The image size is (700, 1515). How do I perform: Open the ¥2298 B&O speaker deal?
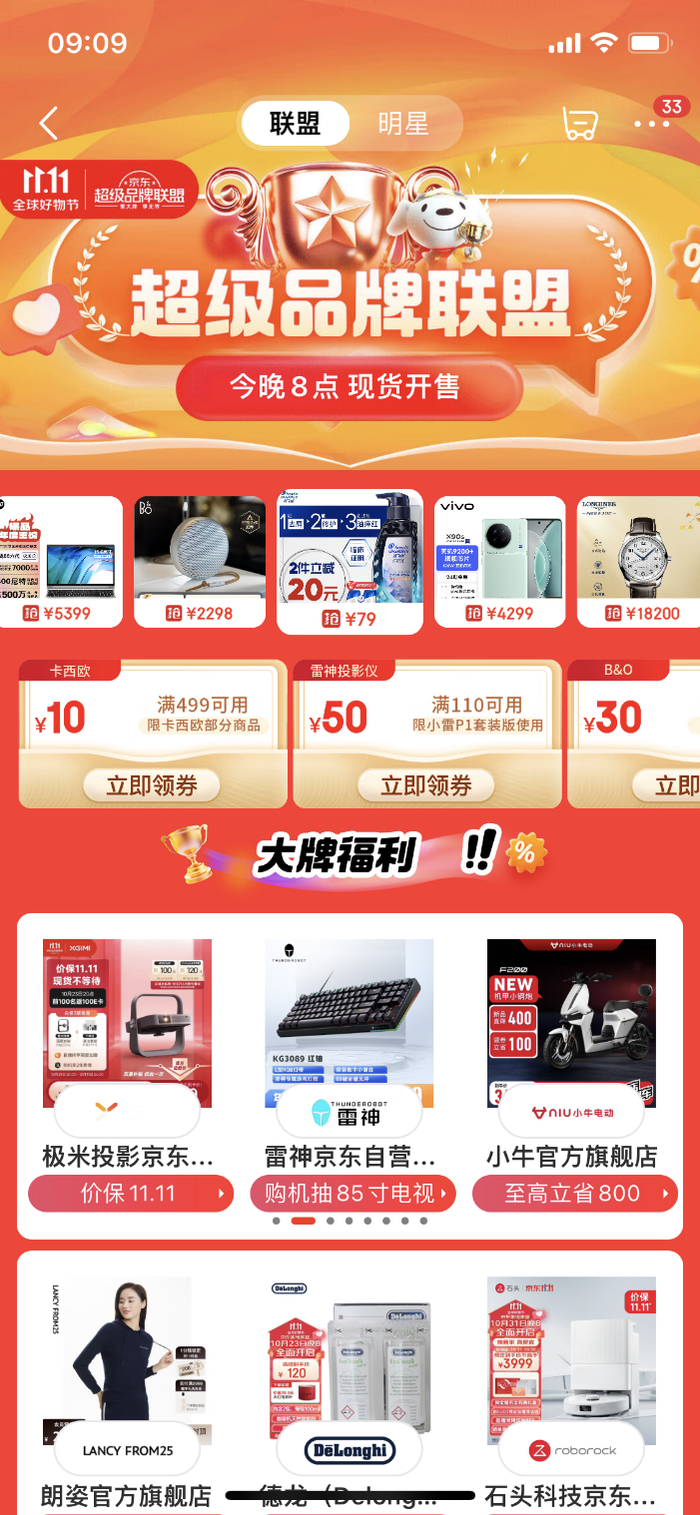click(200, 560)
